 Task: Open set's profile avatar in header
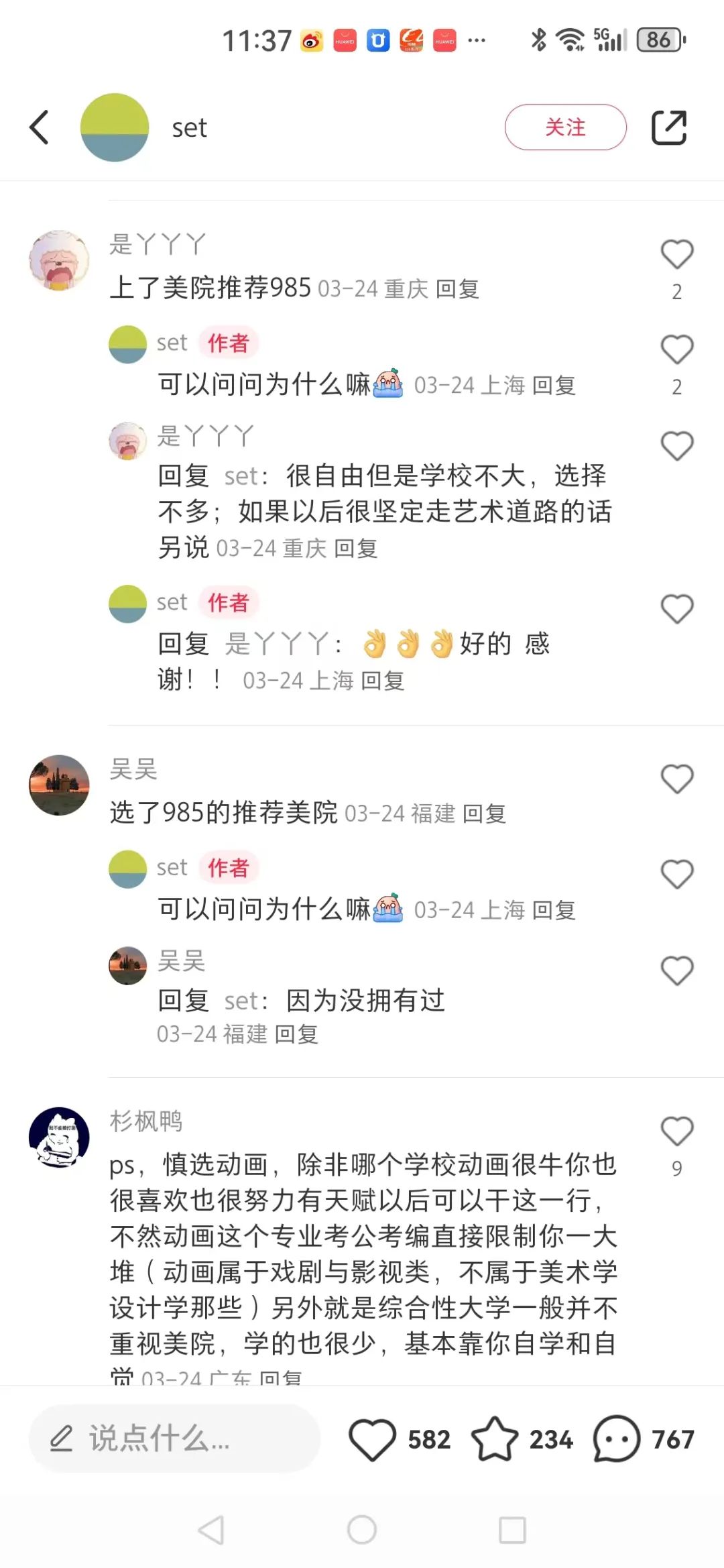114,127
